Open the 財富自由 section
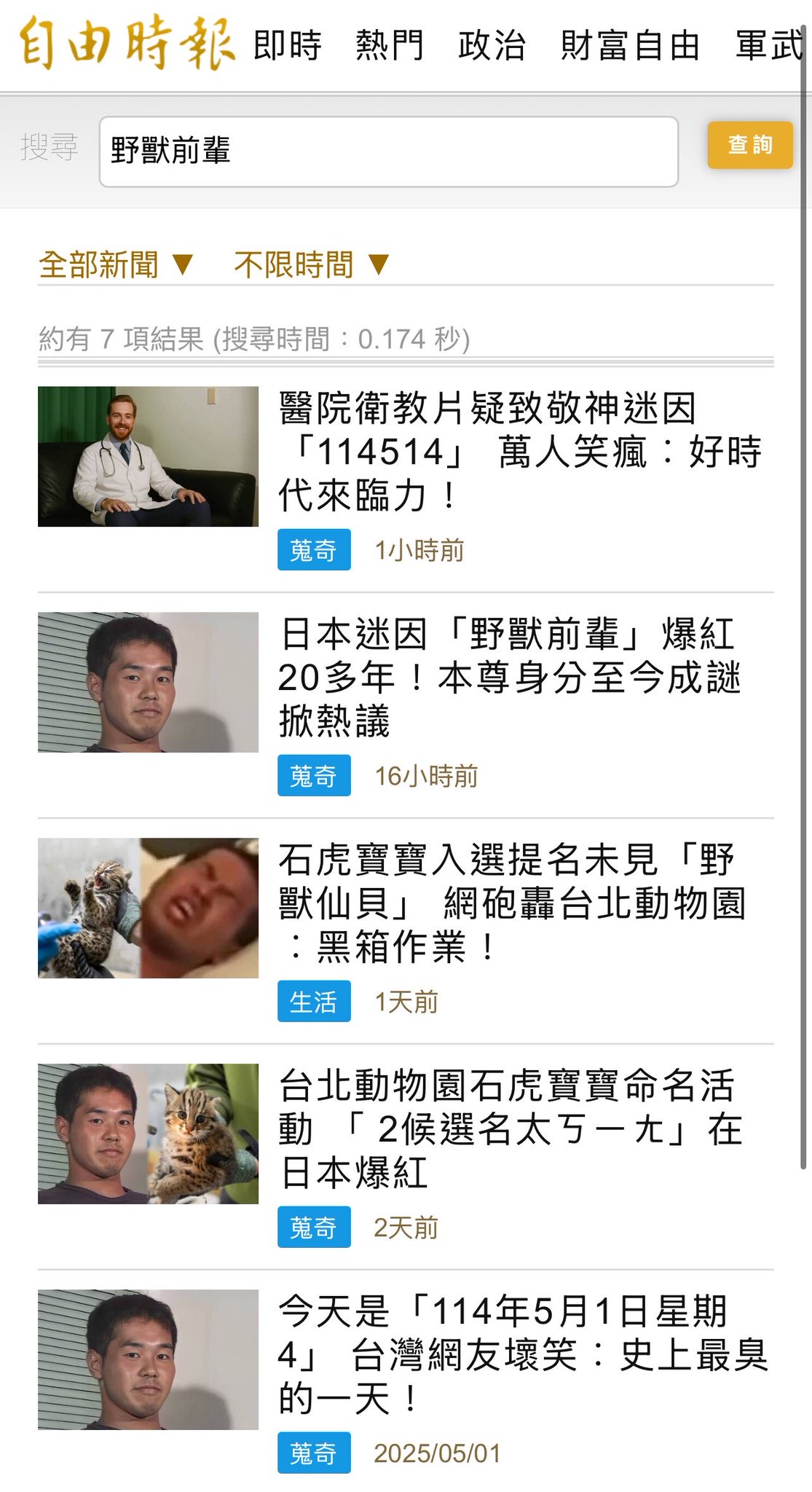 pos(630,45)
